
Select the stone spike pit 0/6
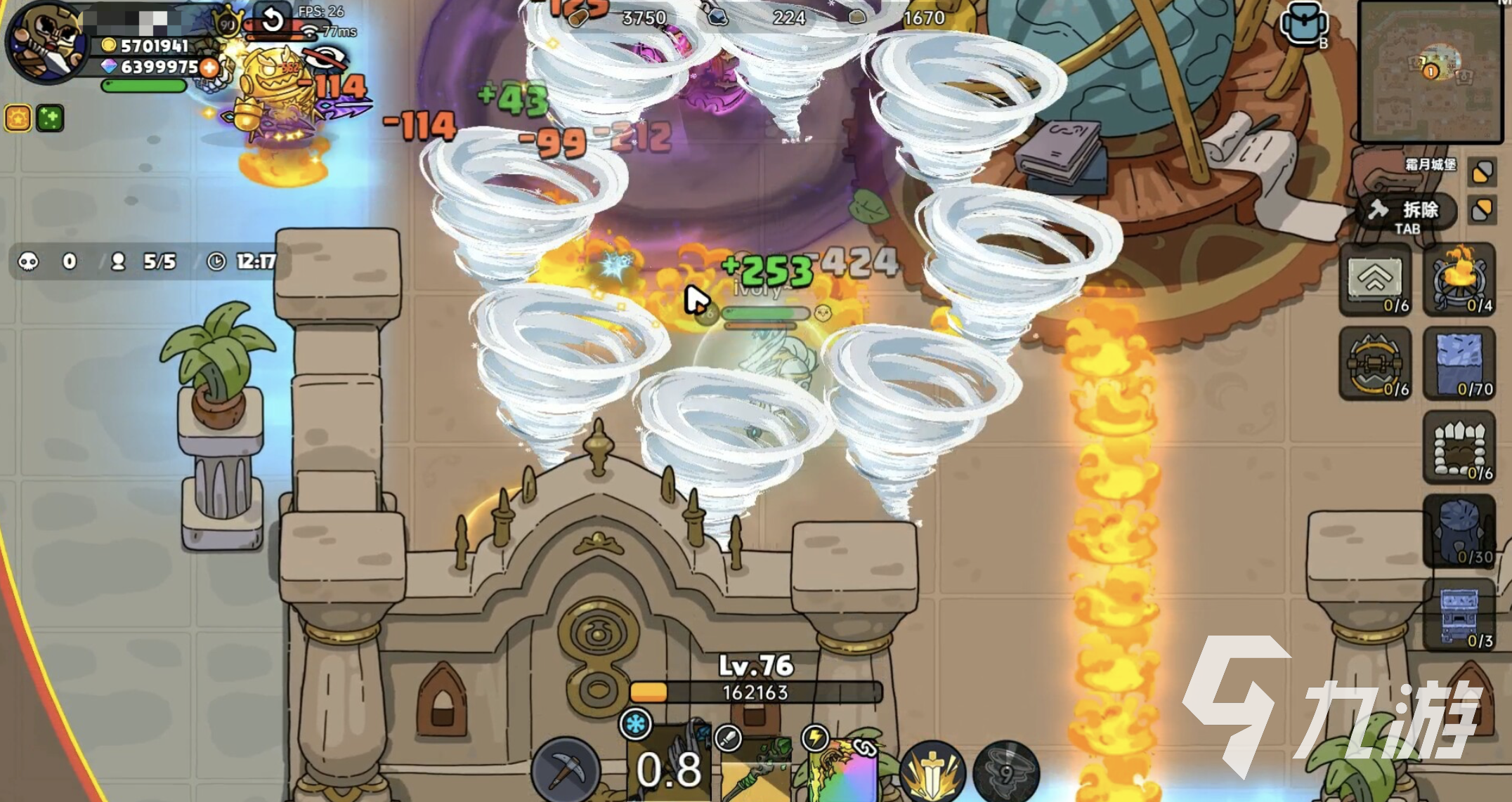1459,448
